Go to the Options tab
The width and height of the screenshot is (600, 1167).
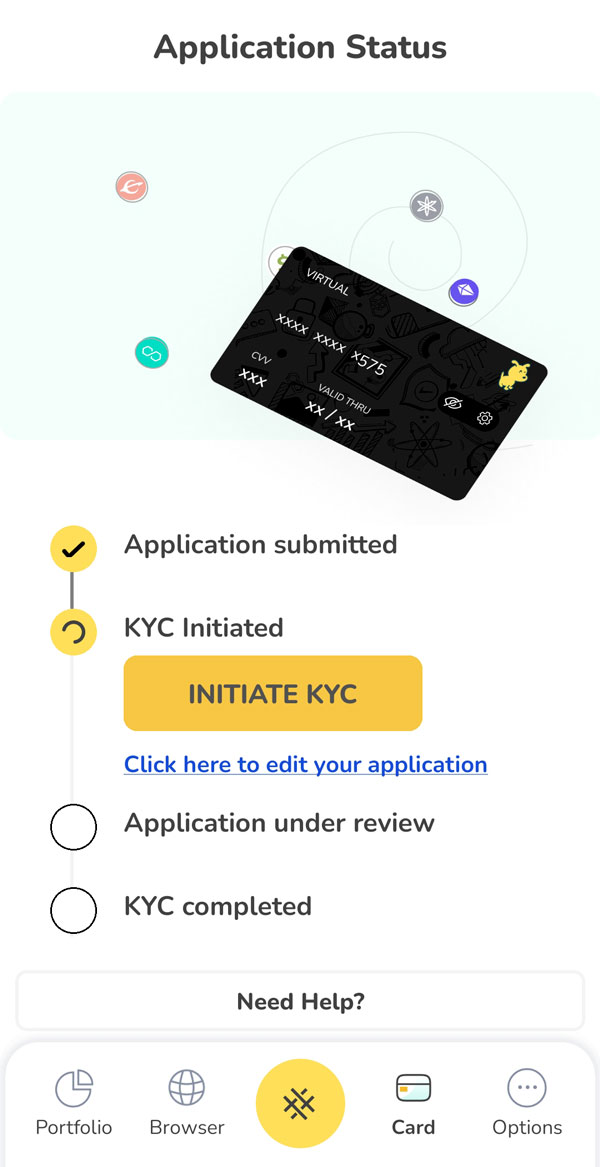[x=527, y=1103]
